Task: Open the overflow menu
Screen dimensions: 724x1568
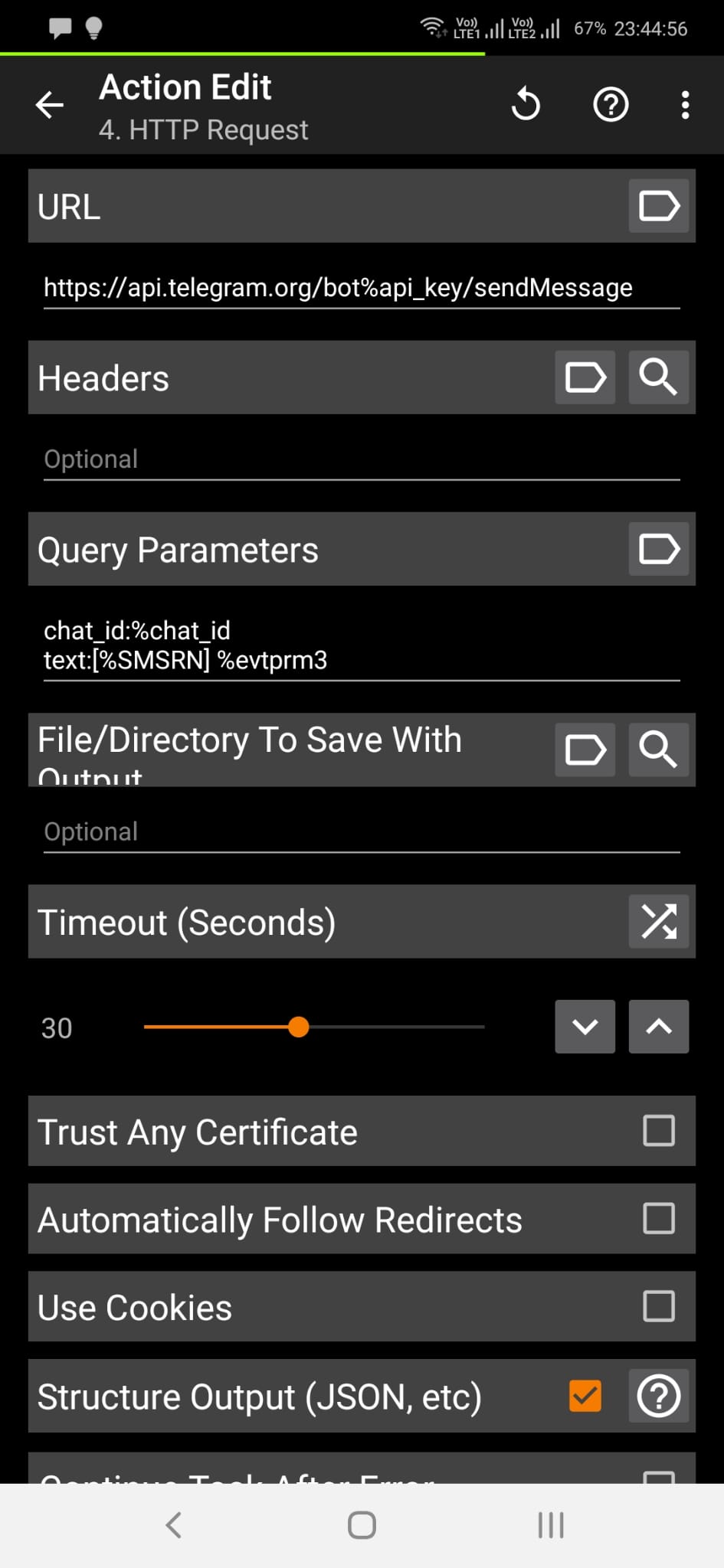Action: [685, 105]
